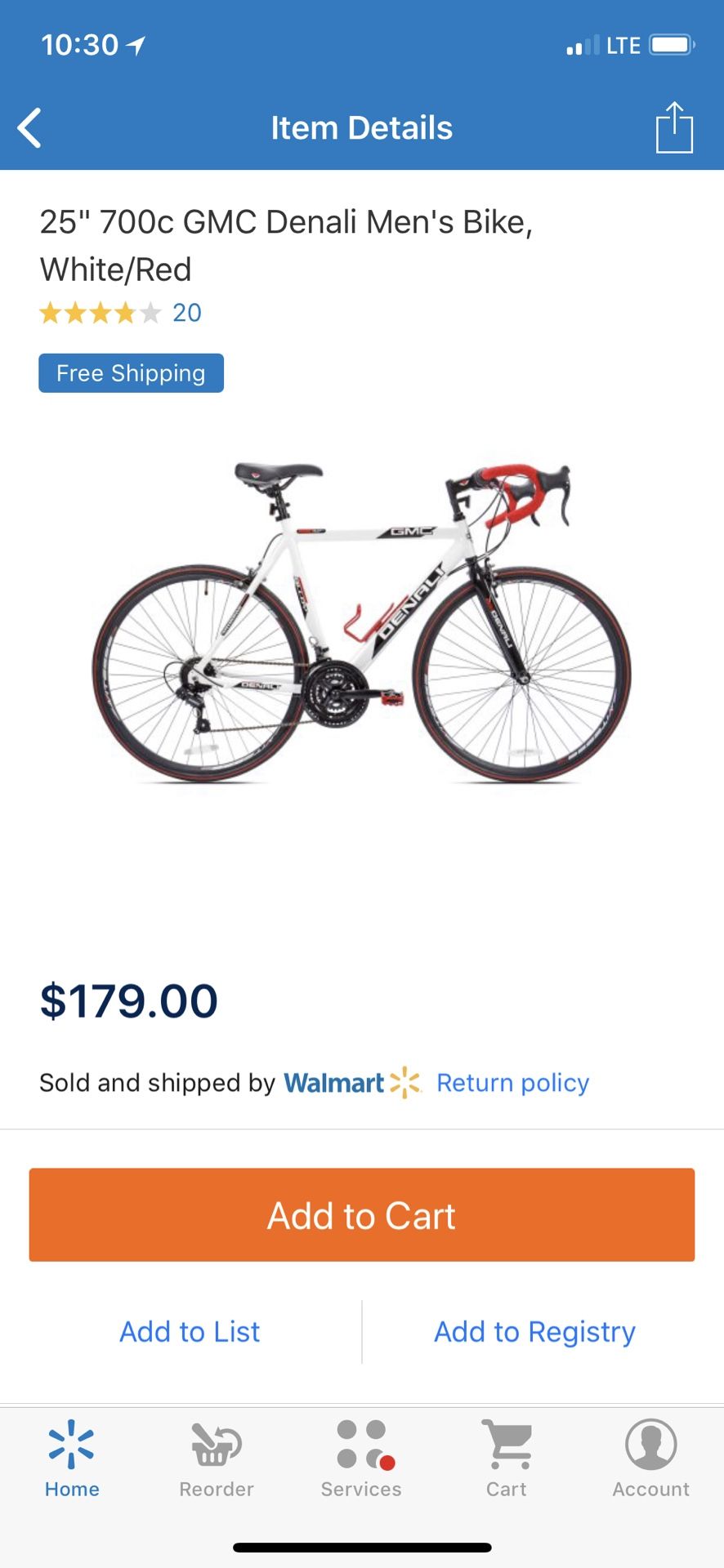Image resolution: width=724 pixels, height=1568 pixels.
Task: Switch to the Account tab
Action: 651,1460
